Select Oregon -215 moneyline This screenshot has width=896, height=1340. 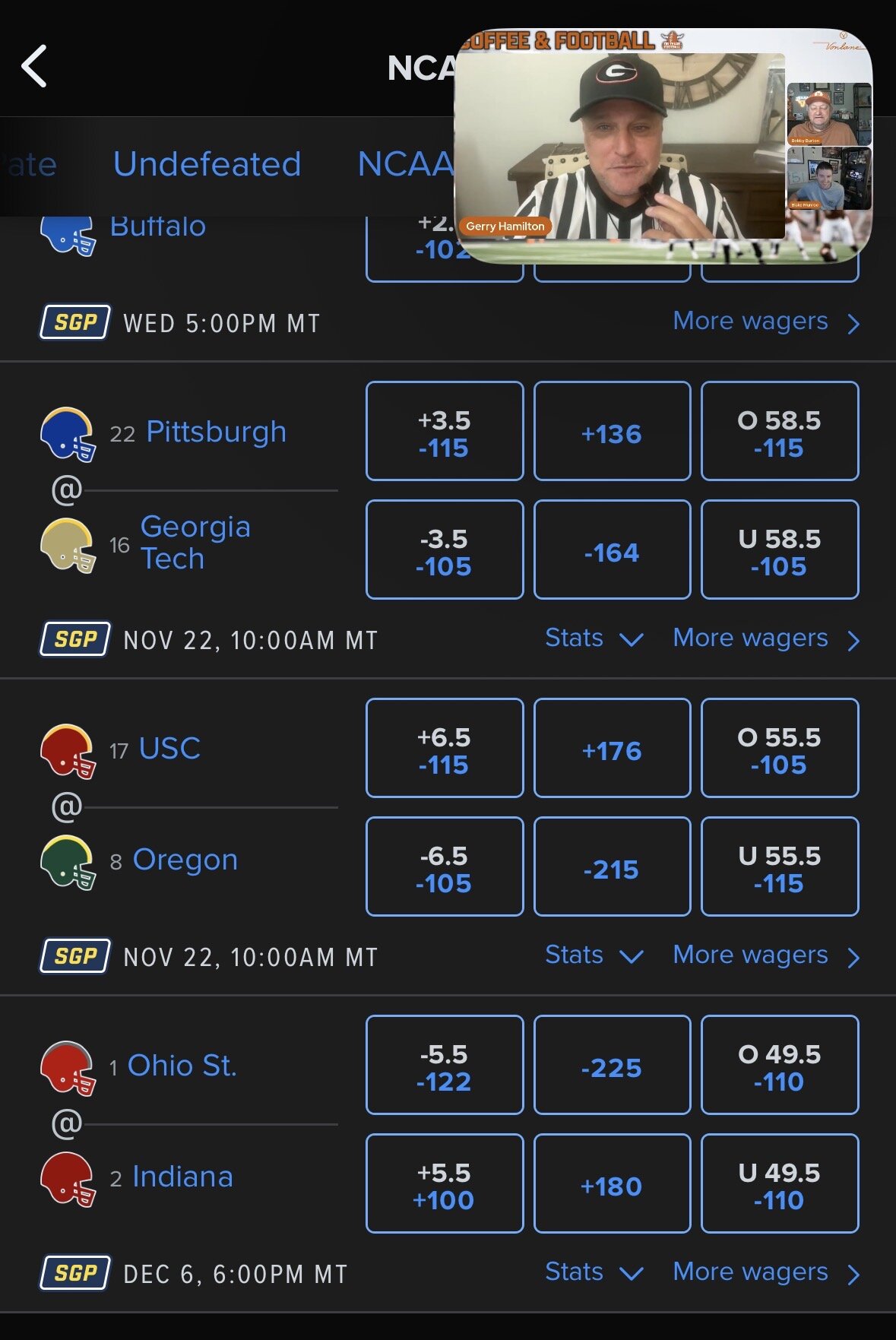[x=612, y=867]
